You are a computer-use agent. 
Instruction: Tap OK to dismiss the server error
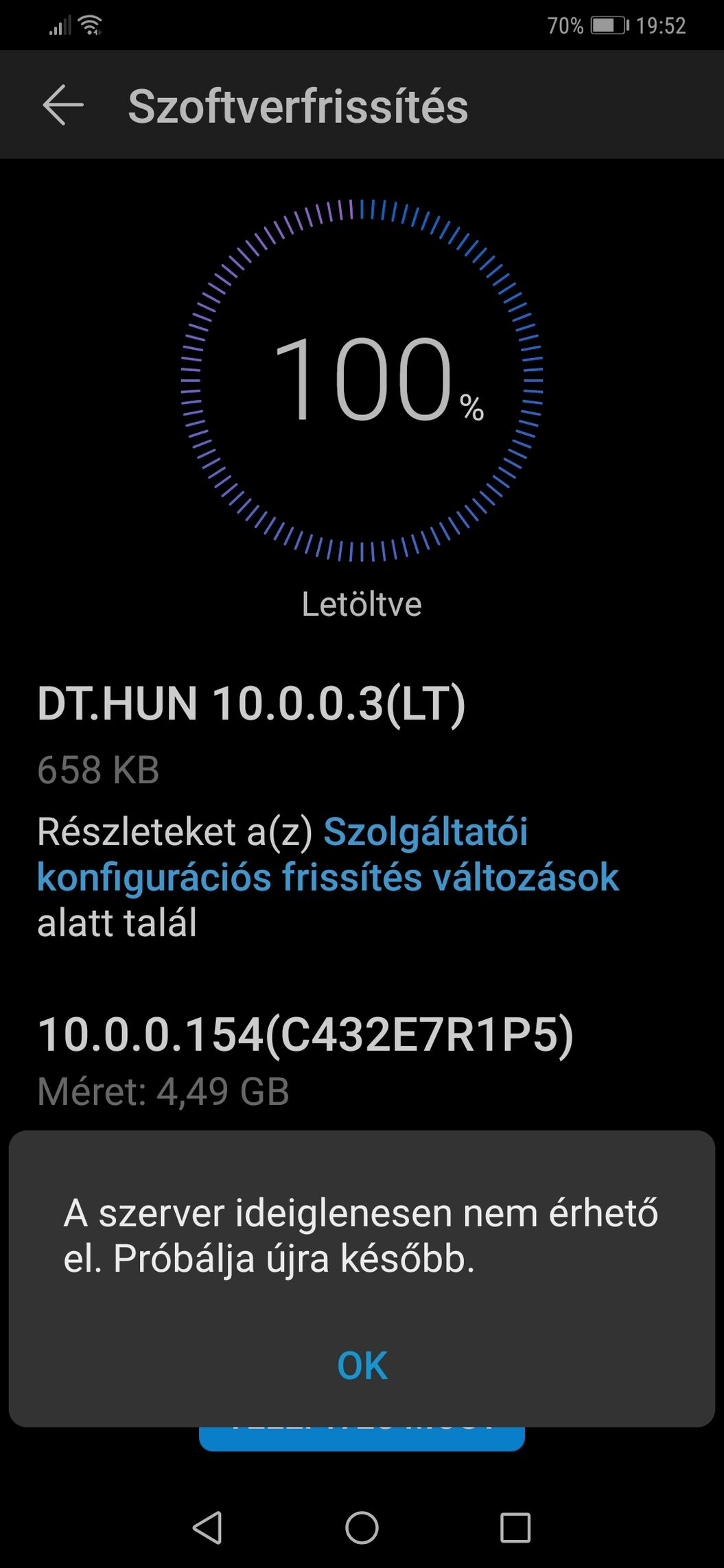point(362,1365)
